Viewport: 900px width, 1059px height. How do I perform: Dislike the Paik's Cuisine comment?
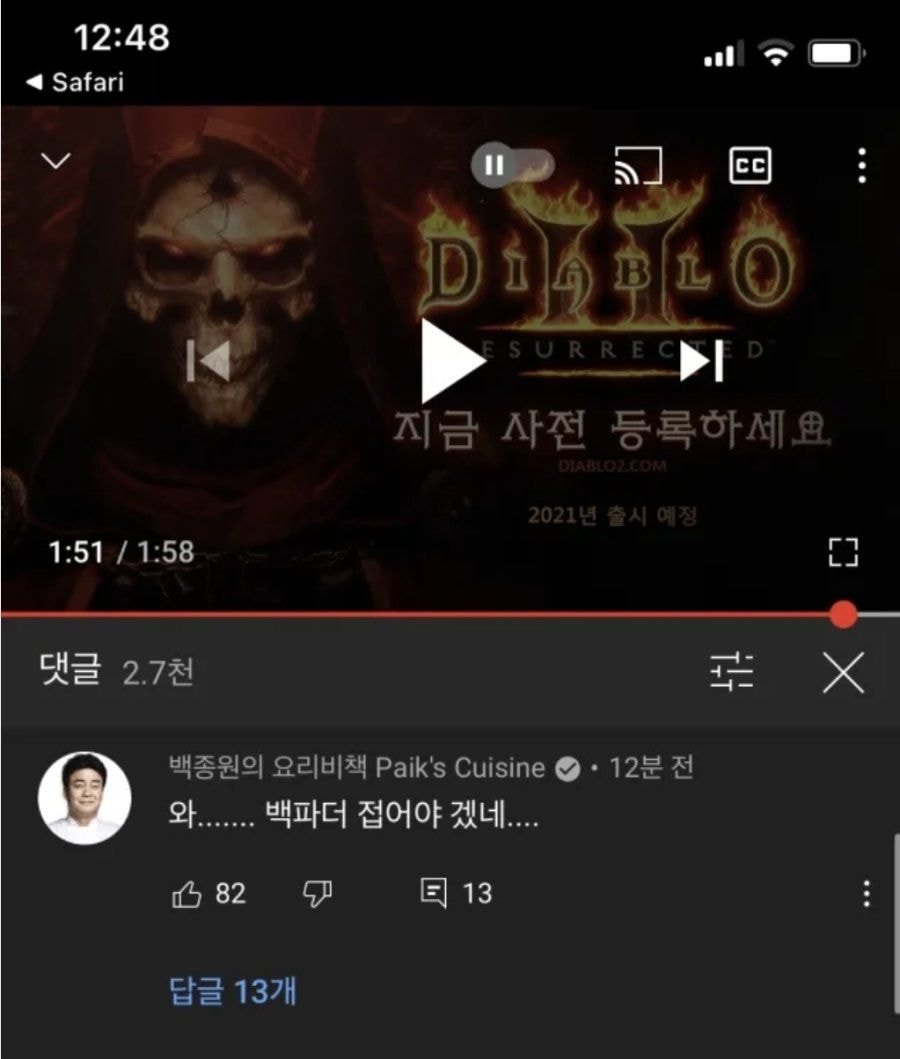click(x=317, y=894)
